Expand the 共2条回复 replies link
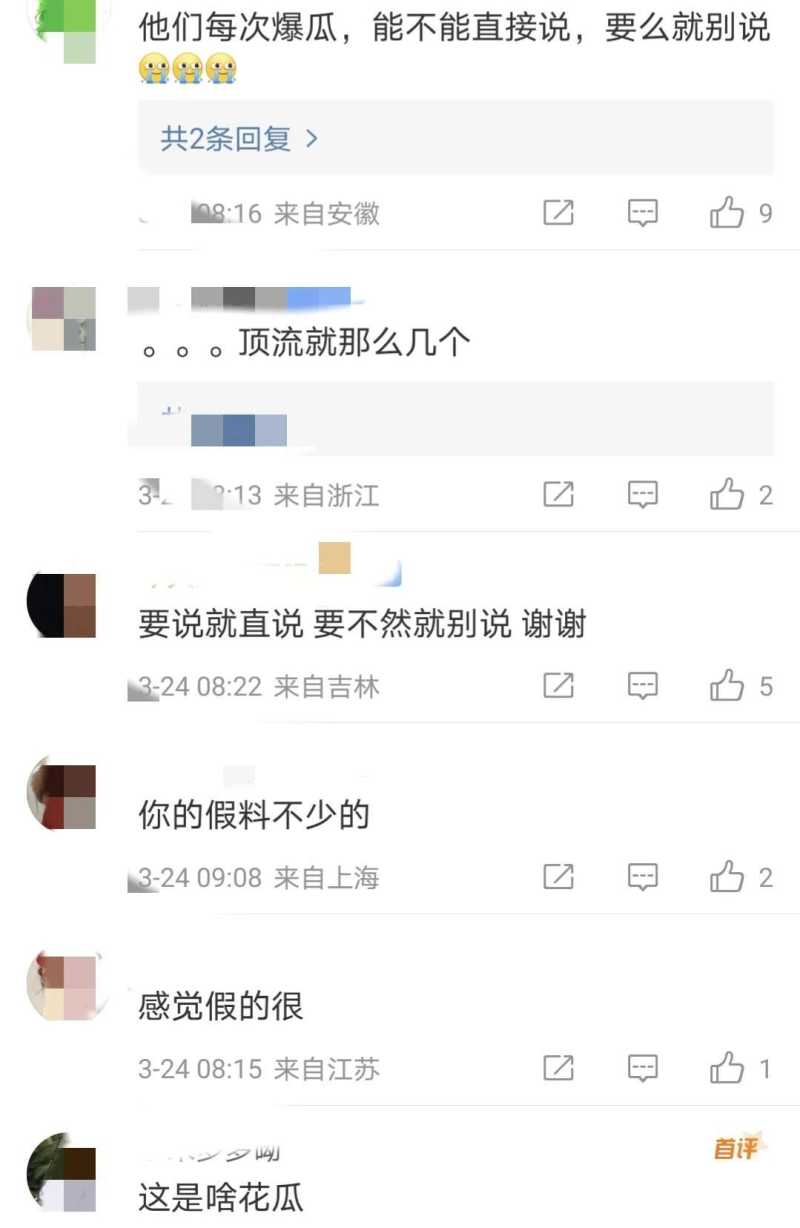The height and width of the screenshot is (1228, 800). click(239, 138)
